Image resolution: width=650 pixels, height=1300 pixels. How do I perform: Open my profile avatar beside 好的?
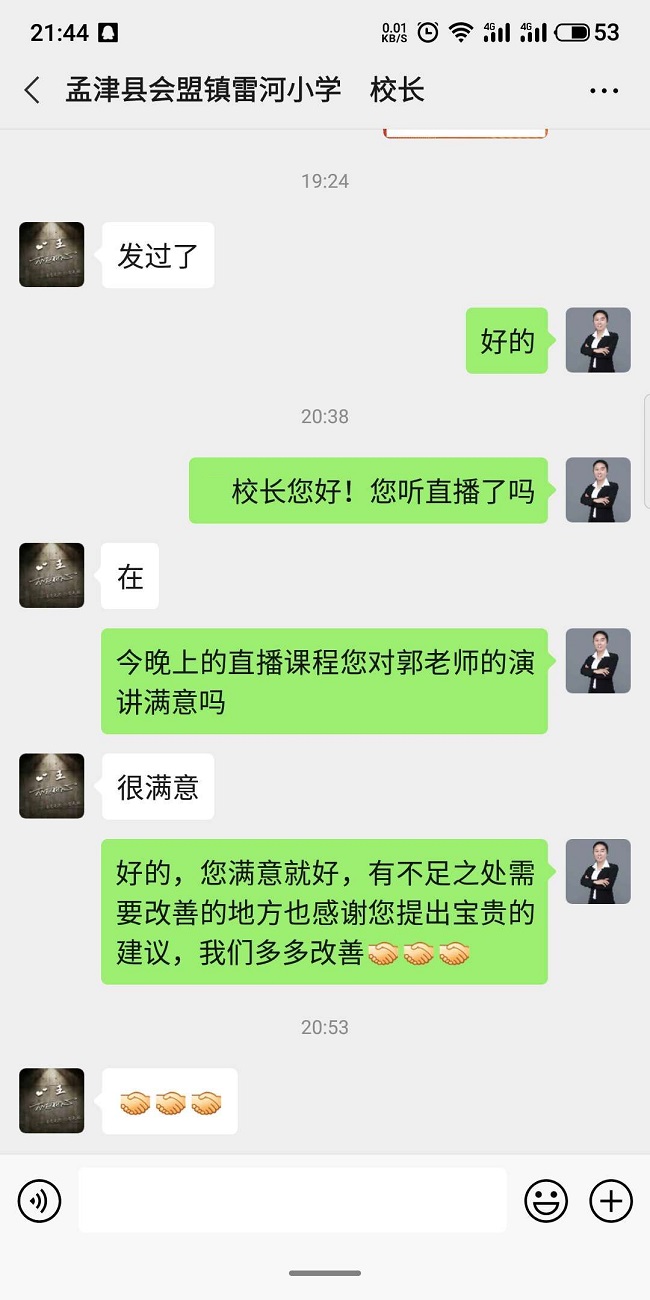click(598, 340)
